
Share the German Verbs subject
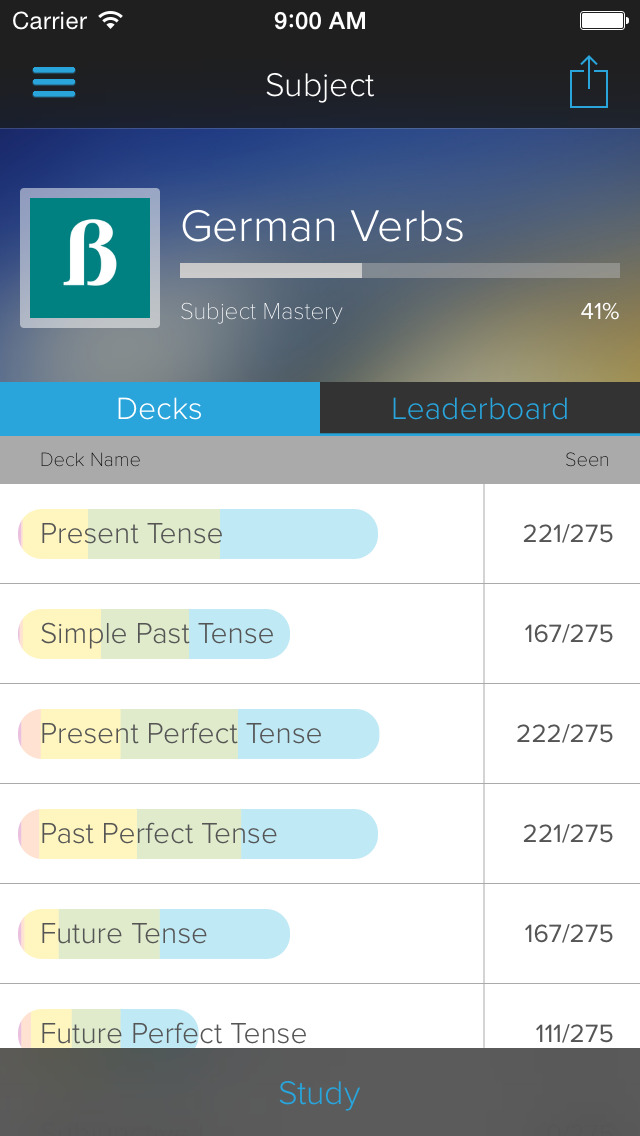tap(588, 82)
